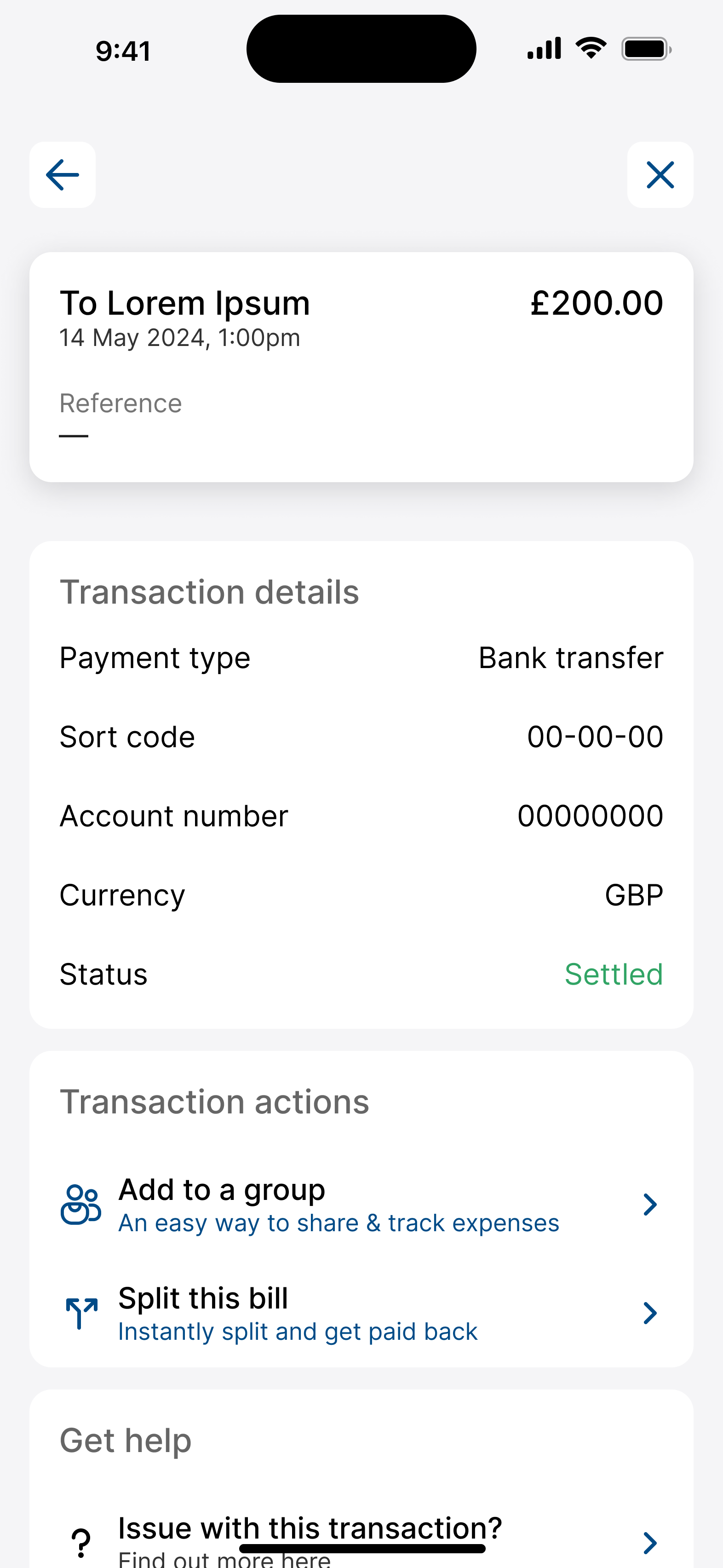Tap the To Lorem Ipsum transaction card

[361, 365]
